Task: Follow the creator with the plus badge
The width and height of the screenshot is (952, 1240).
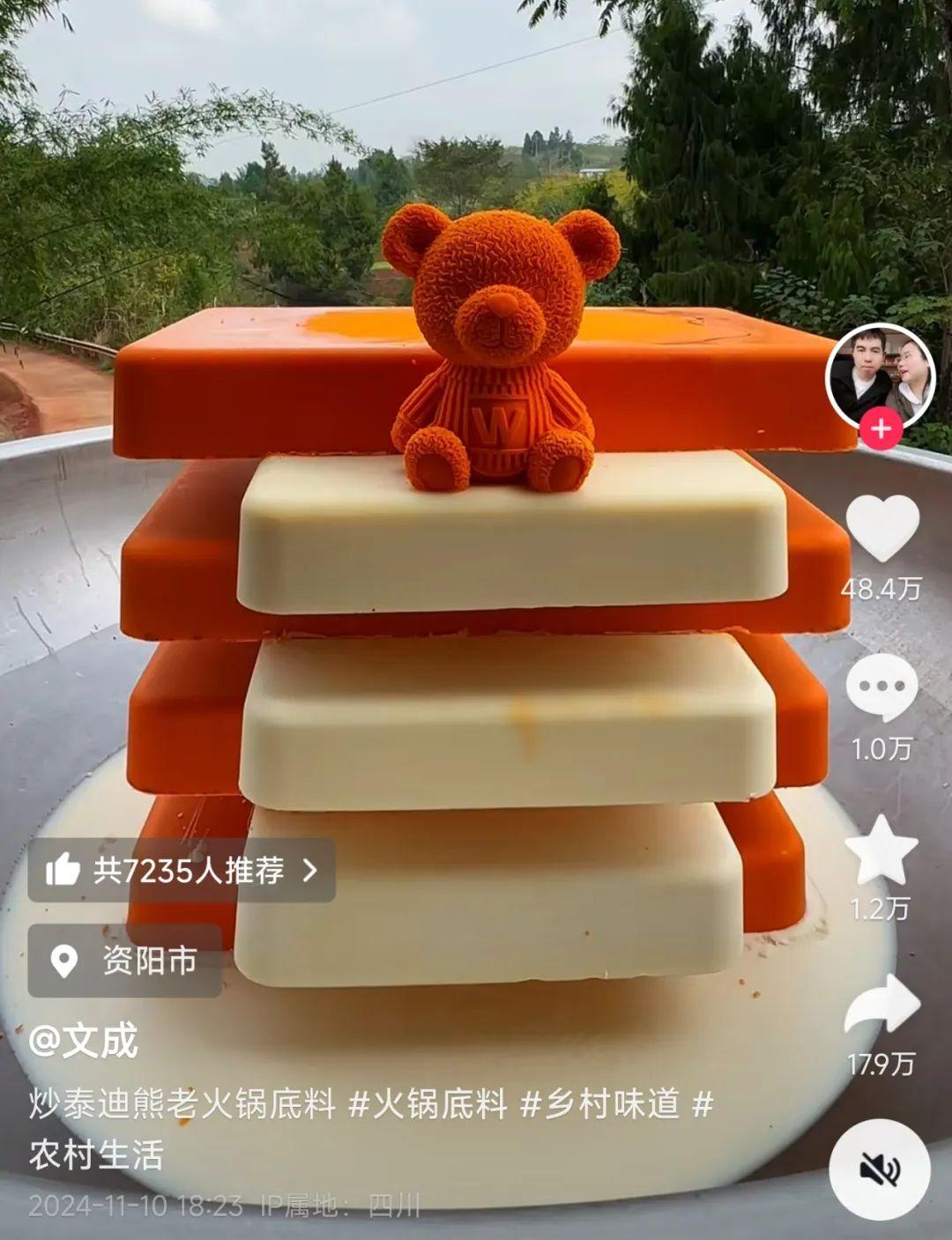Action: pyautogui.click(x=881, y=430)
